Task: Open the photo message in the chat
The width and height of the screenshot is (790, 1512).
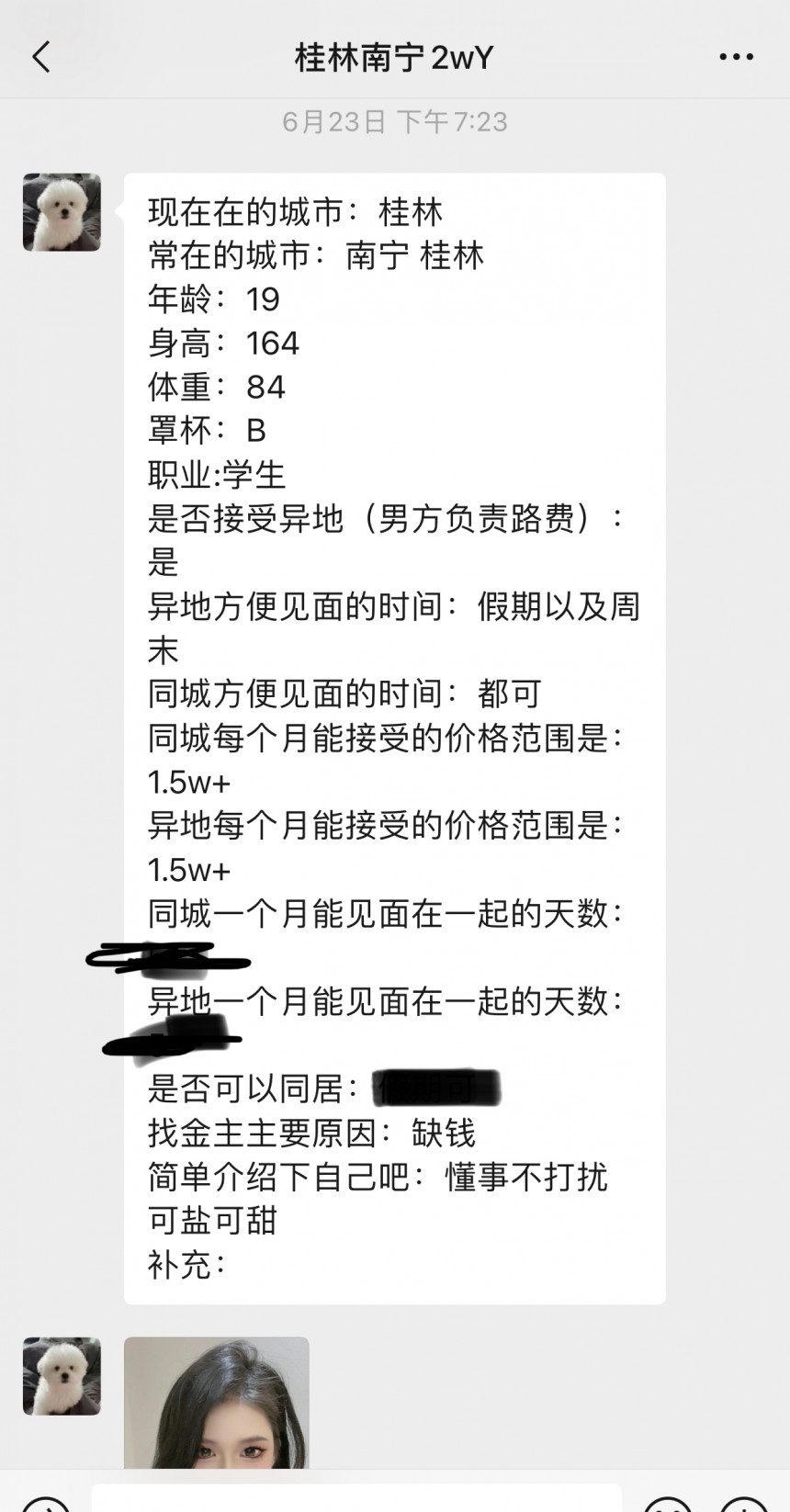Action: coord(217,1402)
